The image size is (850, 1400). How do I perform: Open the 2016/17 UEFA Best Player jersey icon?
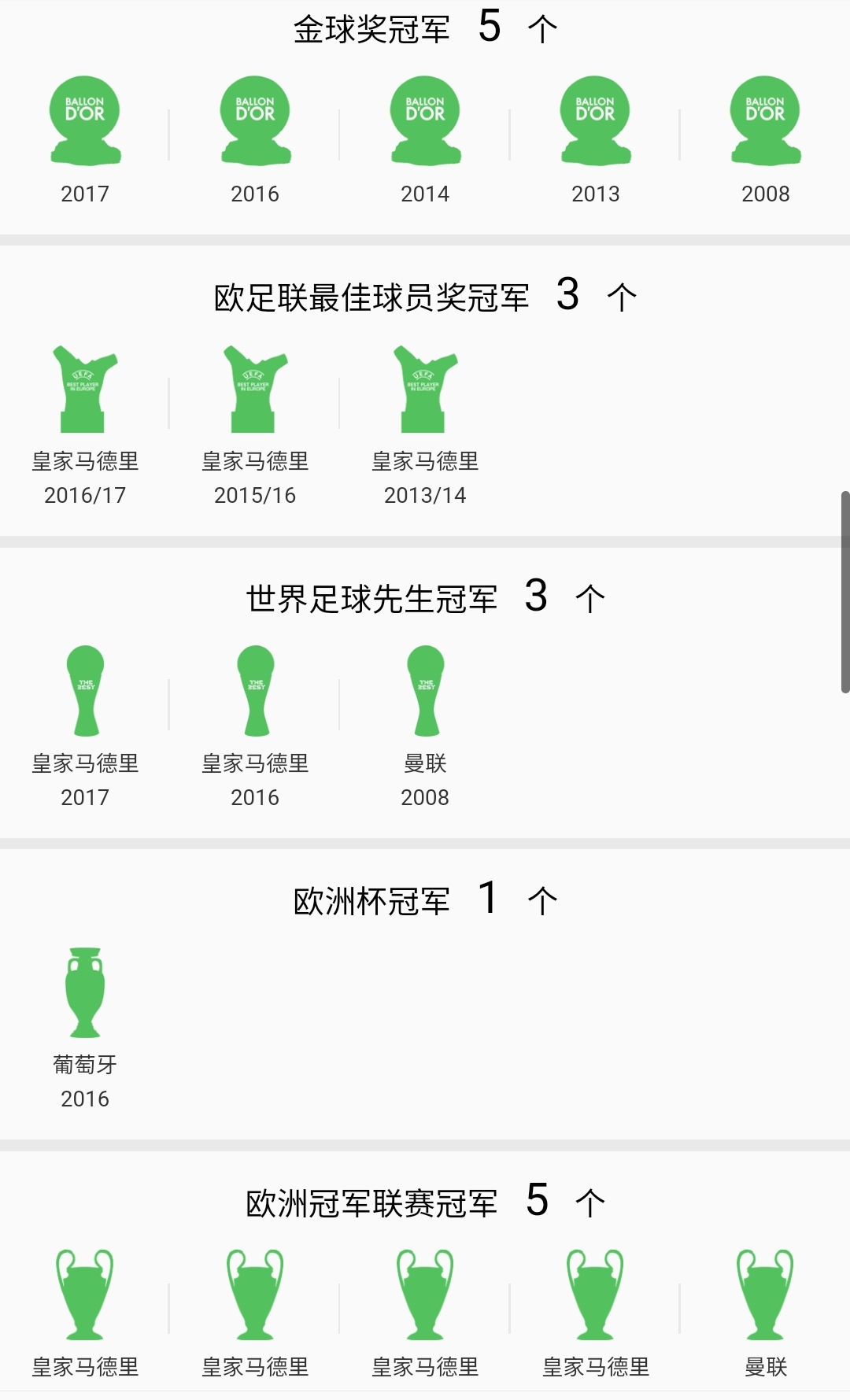[85, 390]
